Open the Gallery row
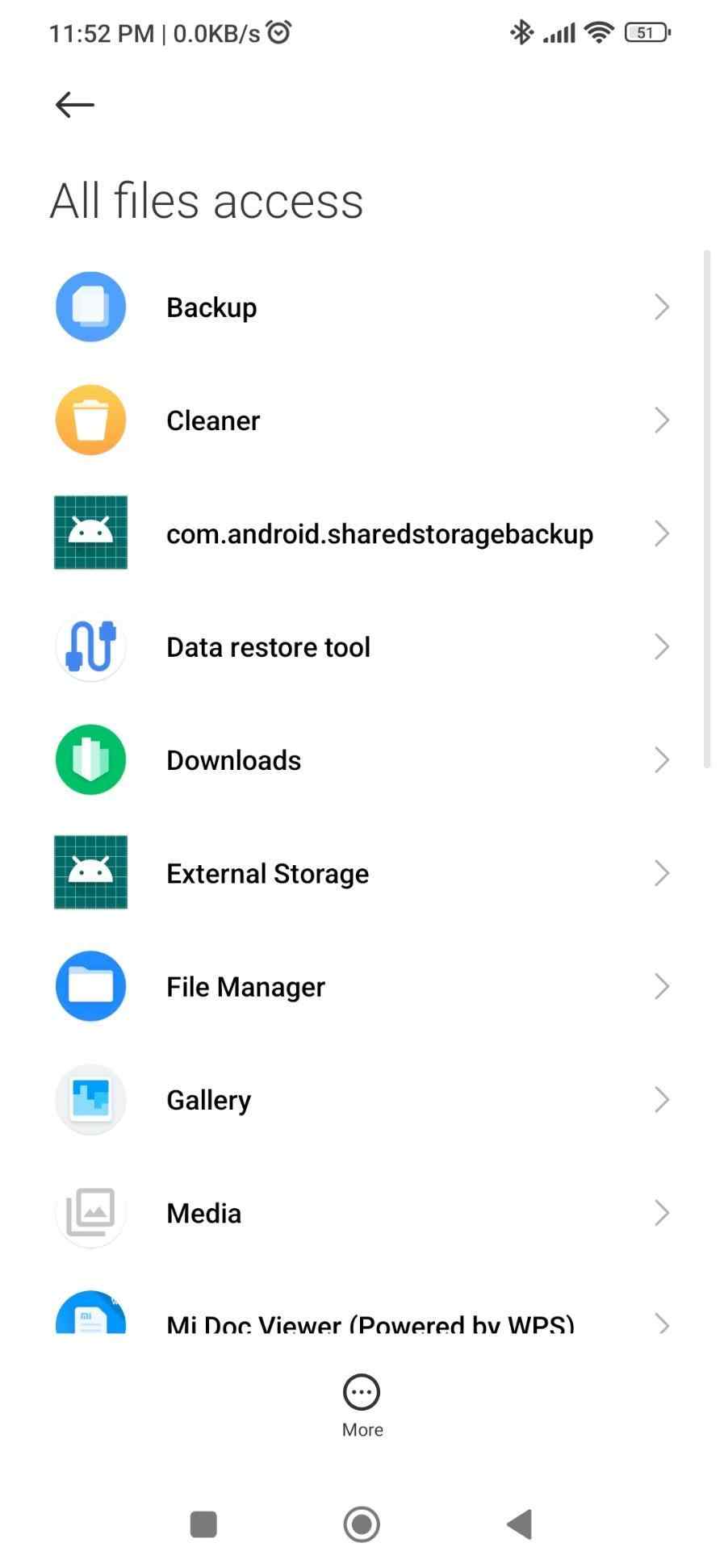 pos(362,1100)
